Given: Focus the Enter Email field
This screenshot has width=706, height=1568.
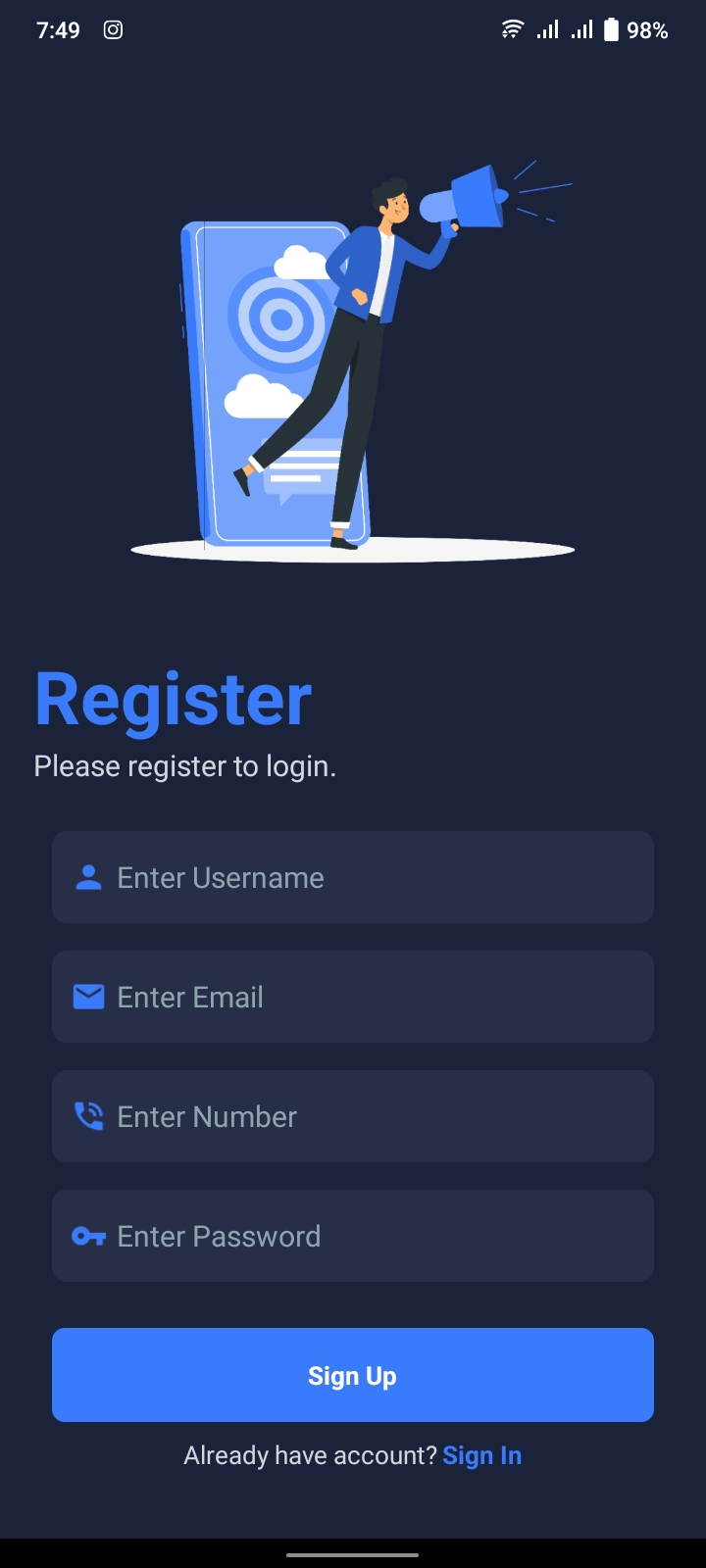Looking at the screenshot, I should pos(353,997).
